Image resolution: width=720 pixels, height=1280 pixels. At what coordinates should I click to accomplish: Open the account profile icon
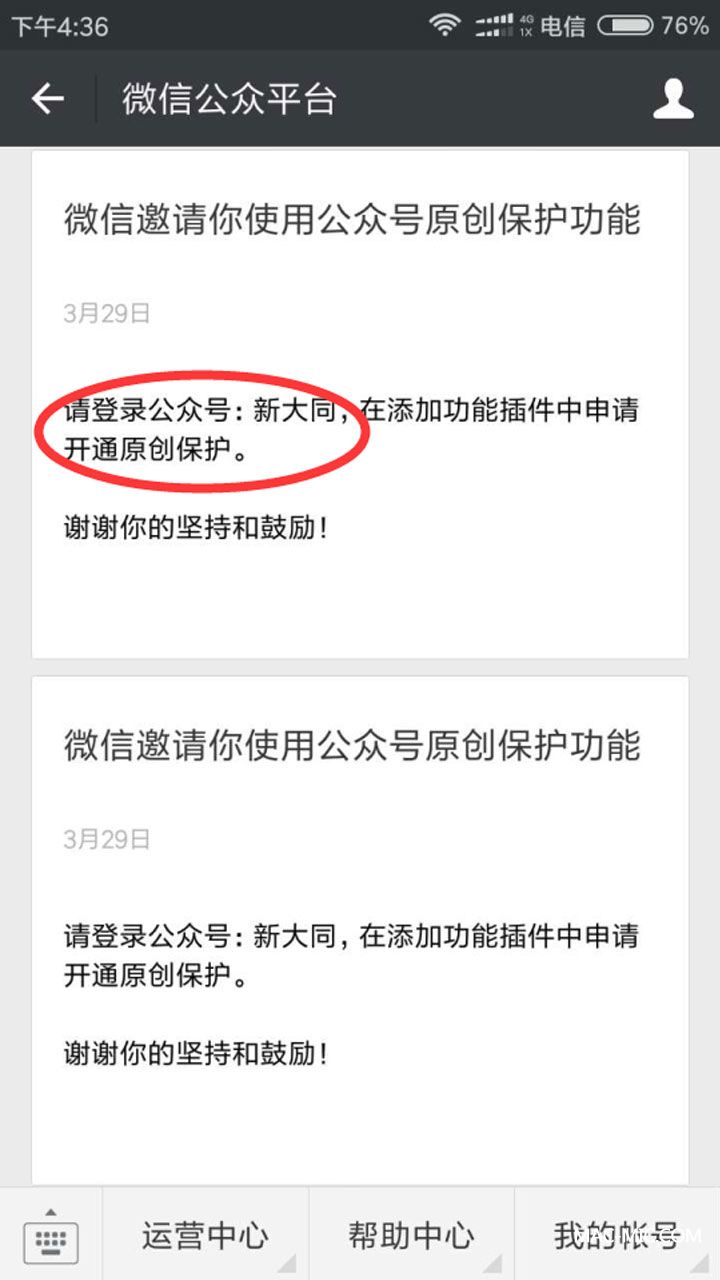tap(673, 99)
